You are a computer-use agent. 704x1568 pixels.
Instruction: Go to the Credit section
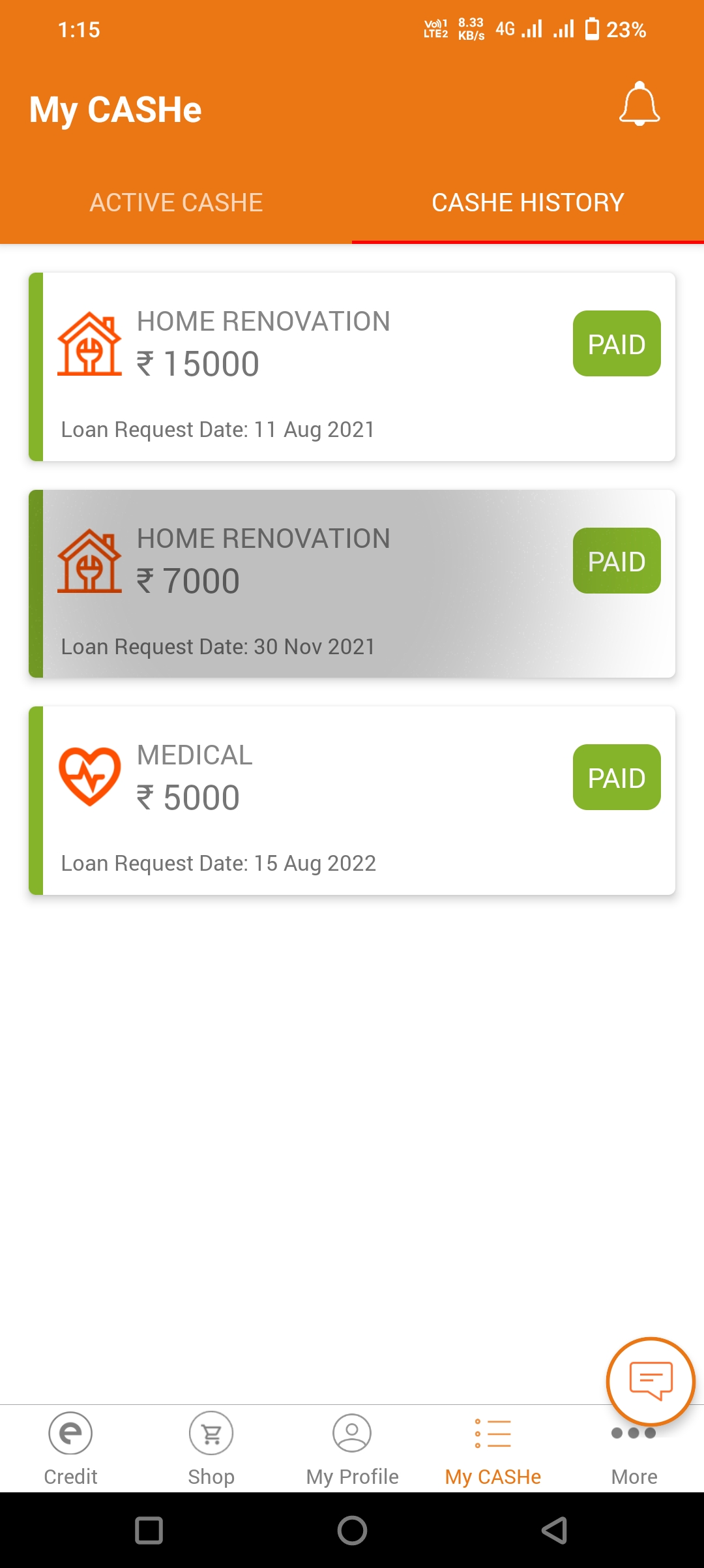pos(70,1448)
